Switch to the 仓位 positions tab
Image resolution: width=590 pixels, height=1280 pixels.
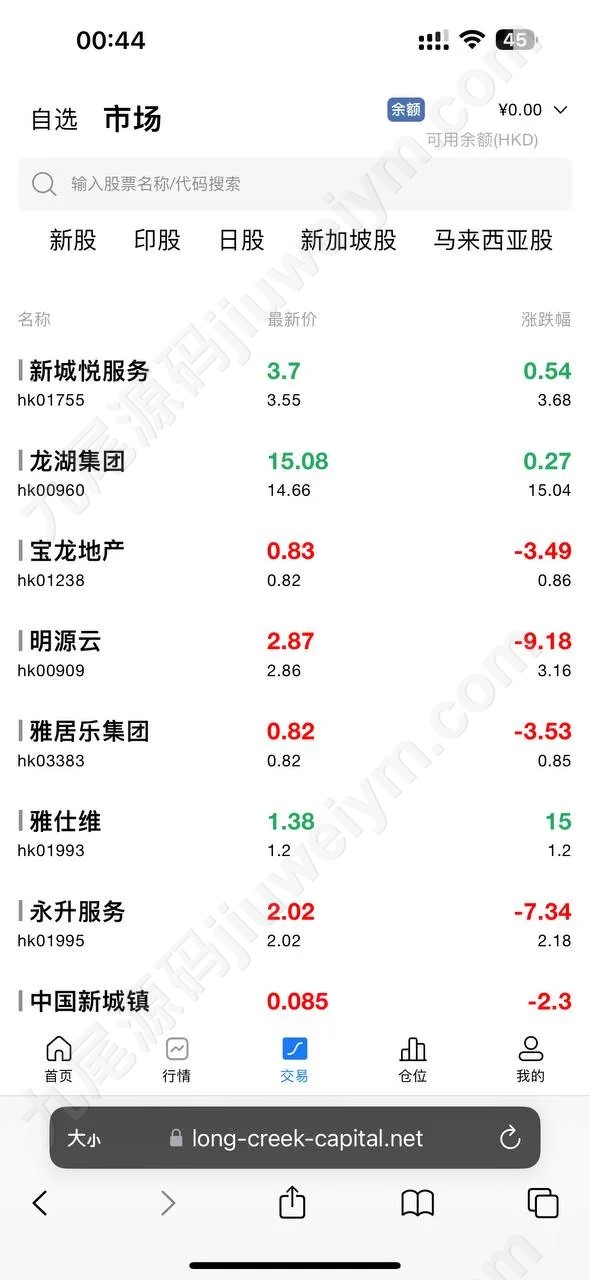413,1060
